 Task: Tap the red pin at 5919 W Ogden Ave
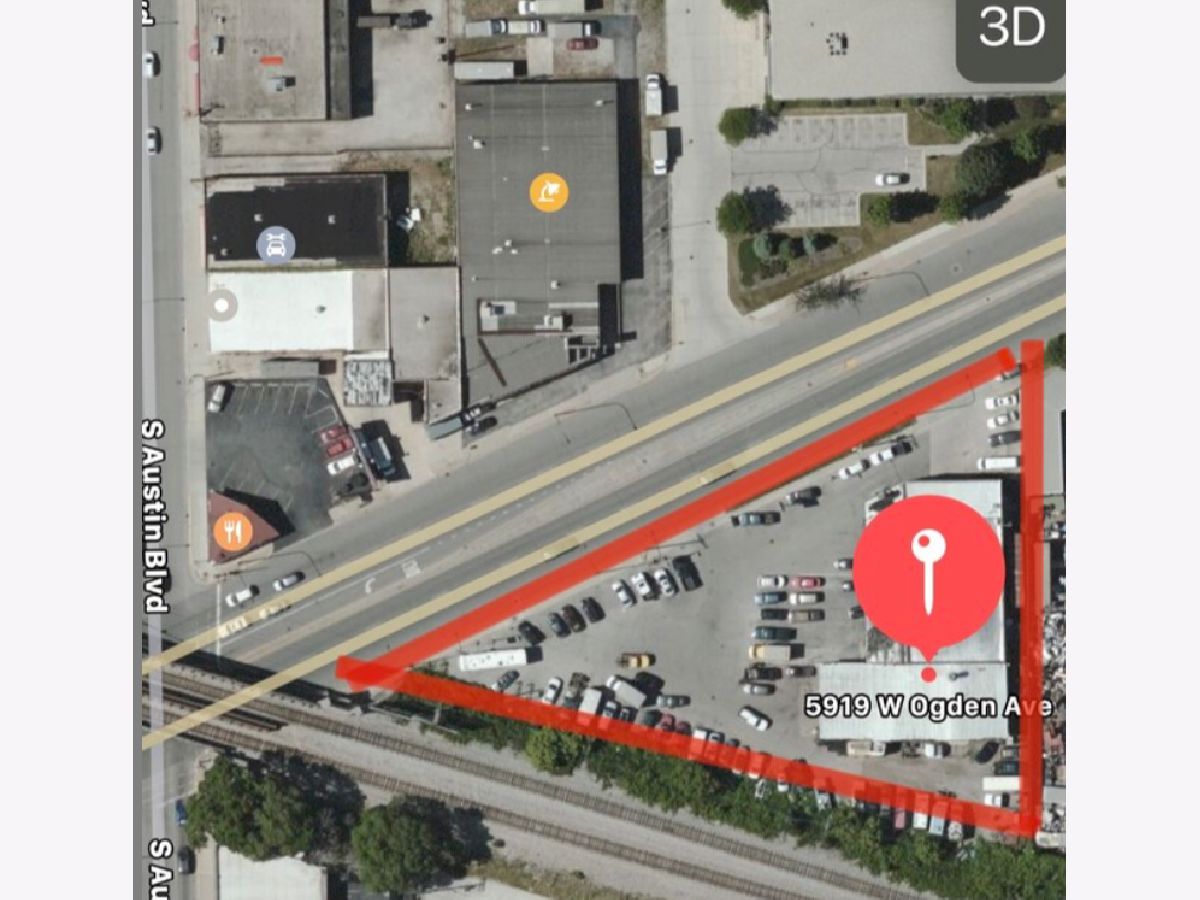coord(928,573)
